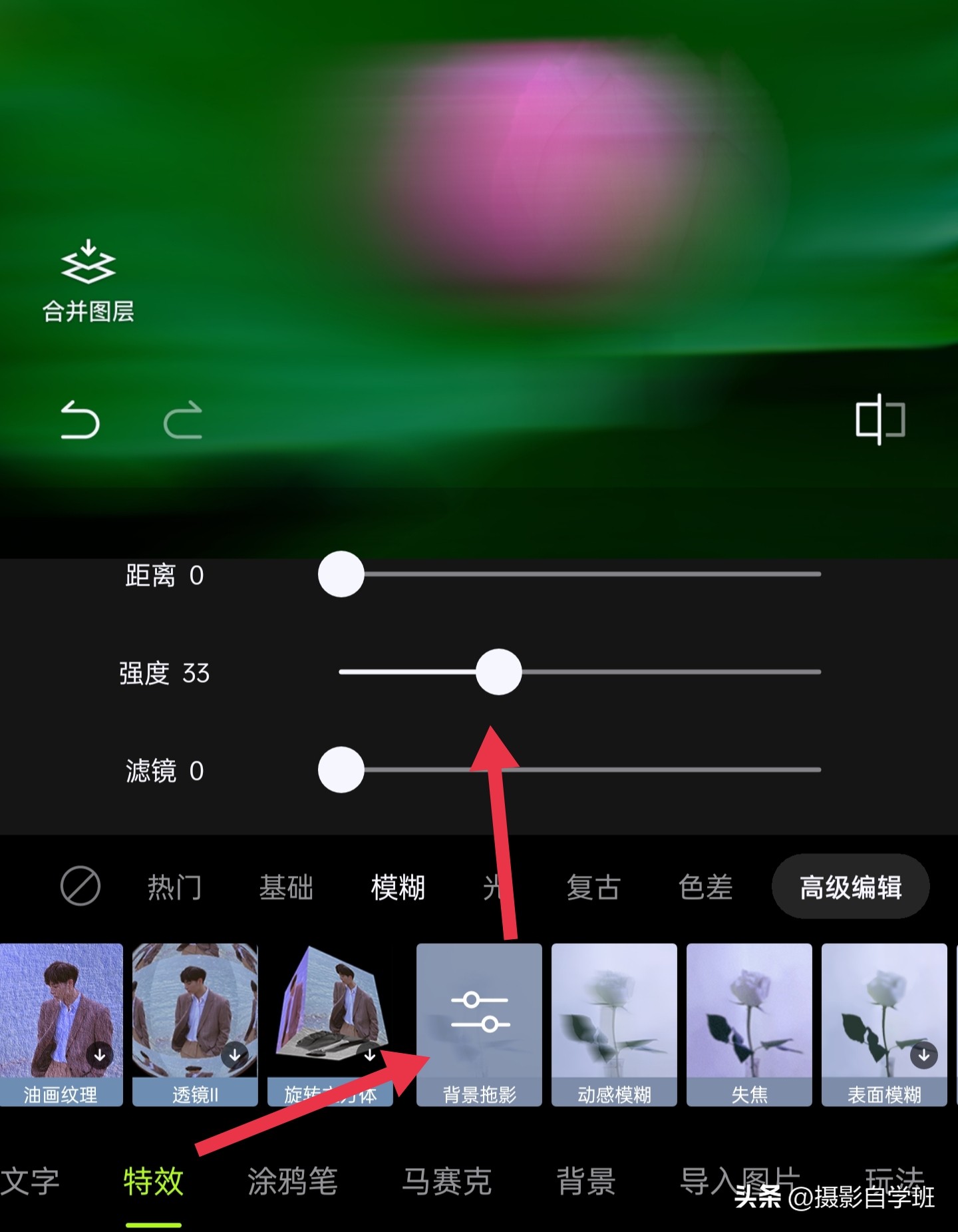Tap the before/after compare icon
Screen dimensions: 958x1232
(879, 419)
